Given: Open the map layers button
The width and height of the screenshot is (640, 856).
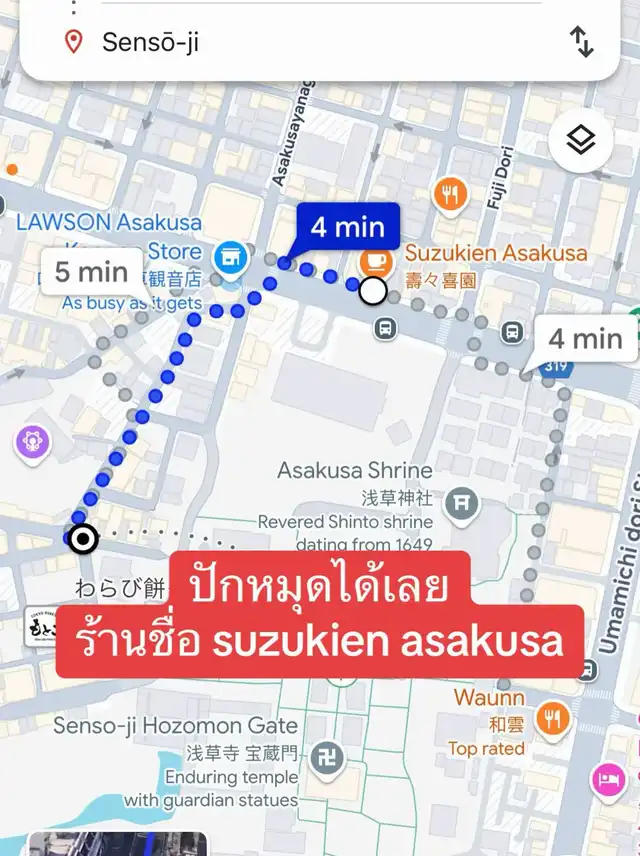Looking at the screenshot, I should pos(580,141).
